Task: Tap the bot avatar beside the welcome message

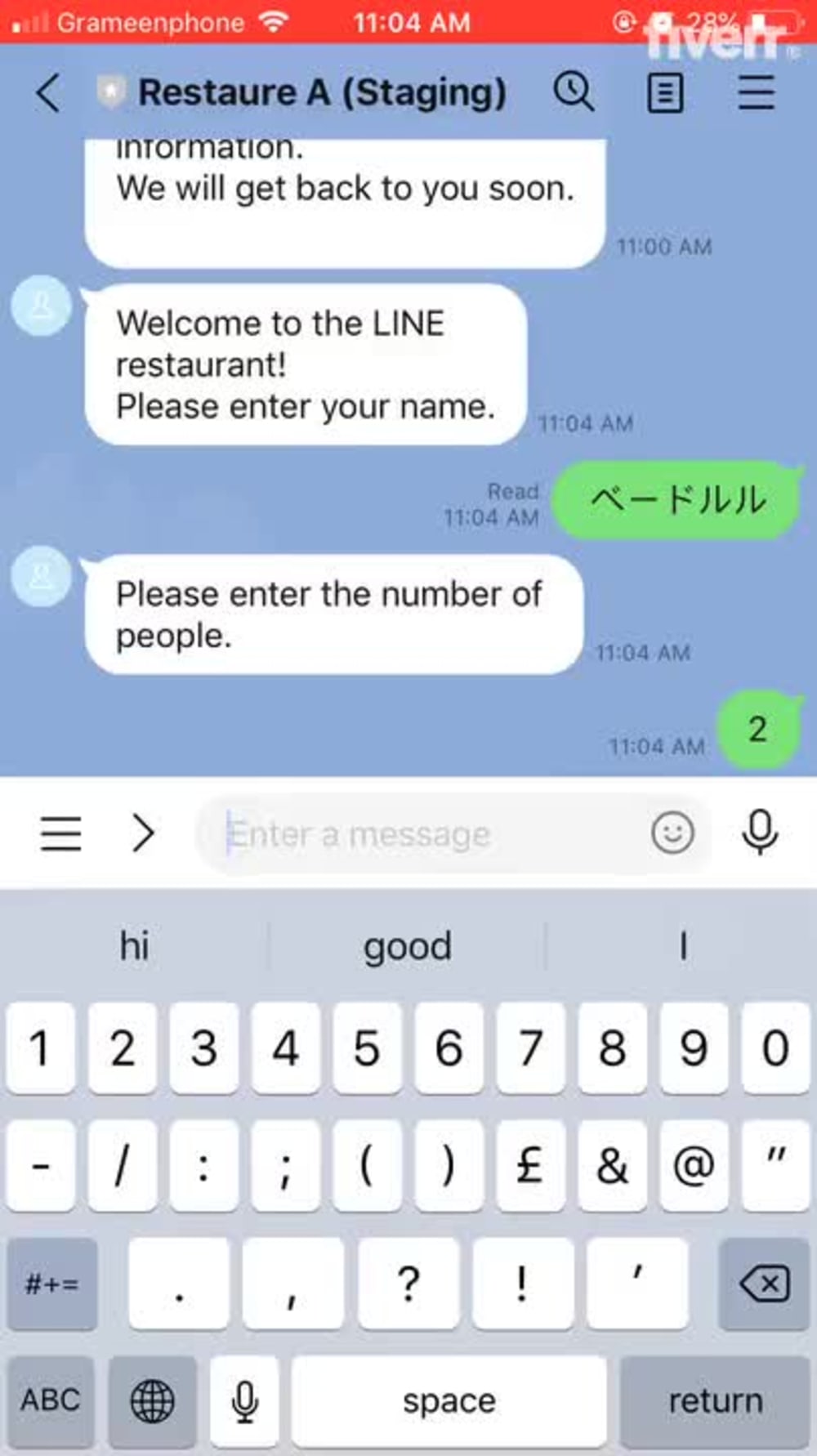Action: [x=41, y=306]
